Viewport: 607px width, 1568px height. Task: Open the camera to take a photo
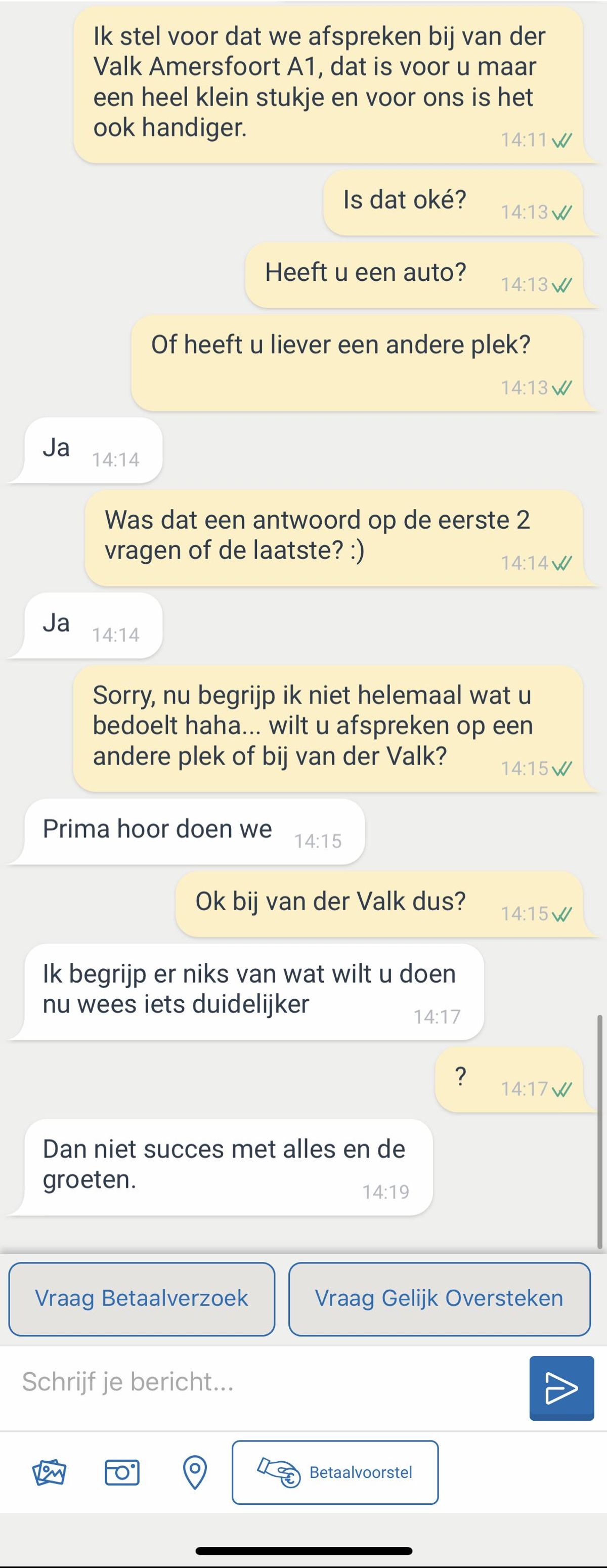pos(122,1472)
